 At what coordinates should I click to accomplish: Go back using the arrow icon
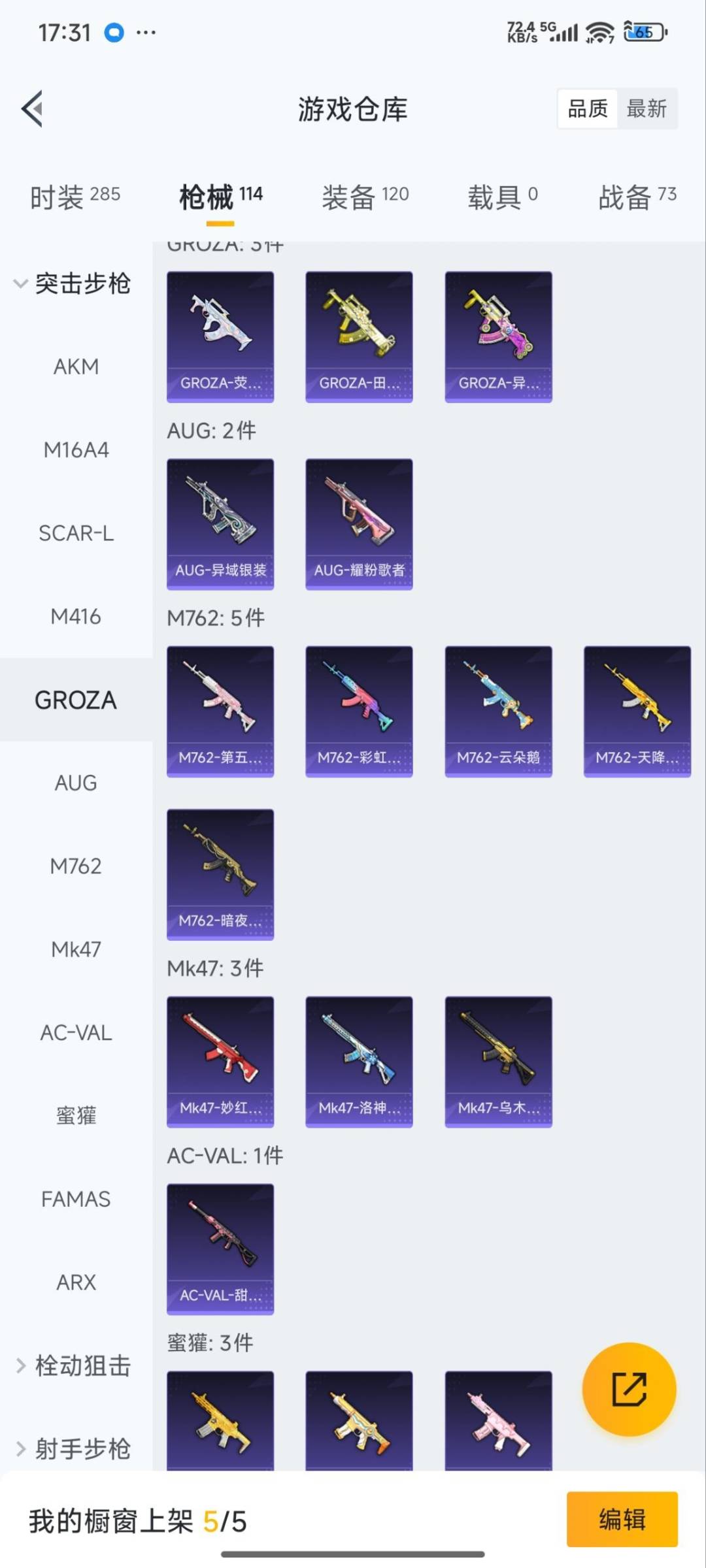pos(33,108)
